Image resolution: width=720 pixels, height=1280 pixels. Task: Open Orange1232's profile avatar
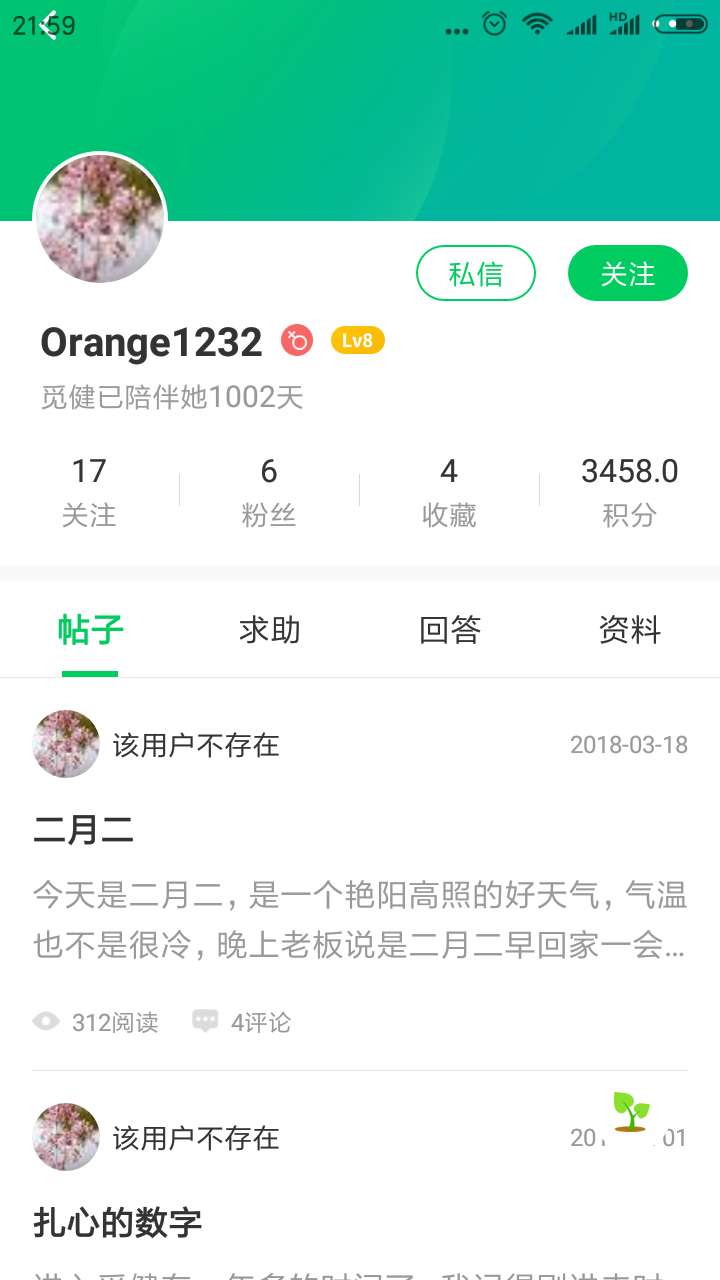click(100, 219)
